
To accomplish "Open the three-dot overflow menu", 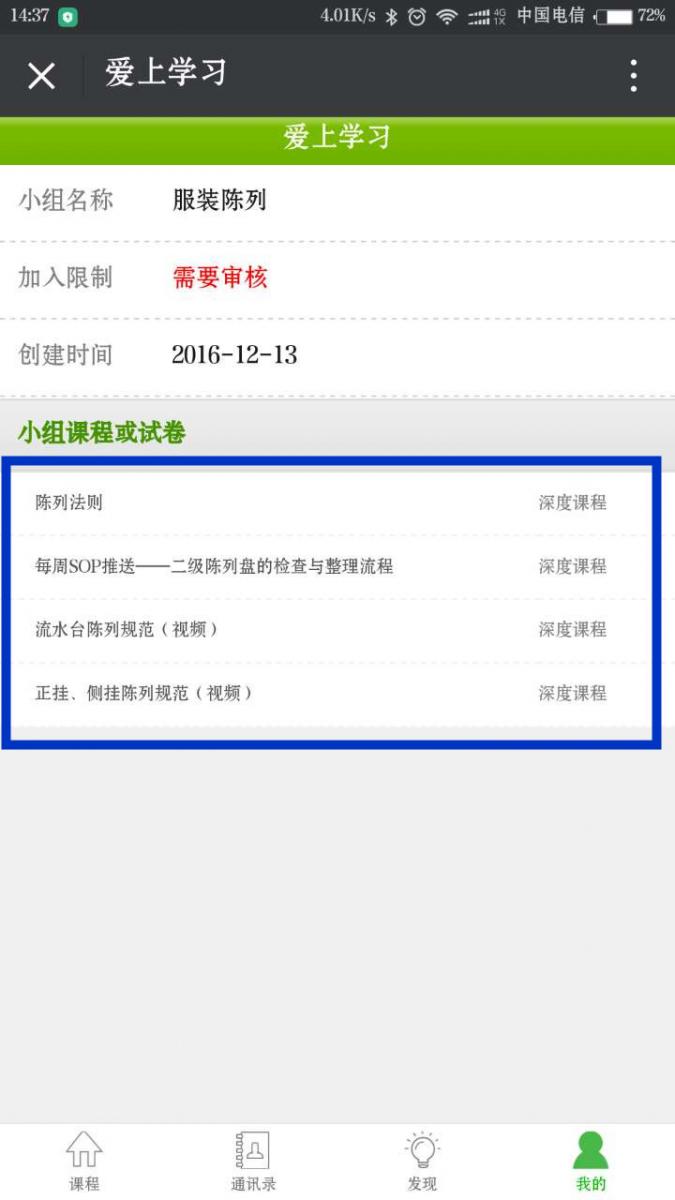I will [633, 76].
